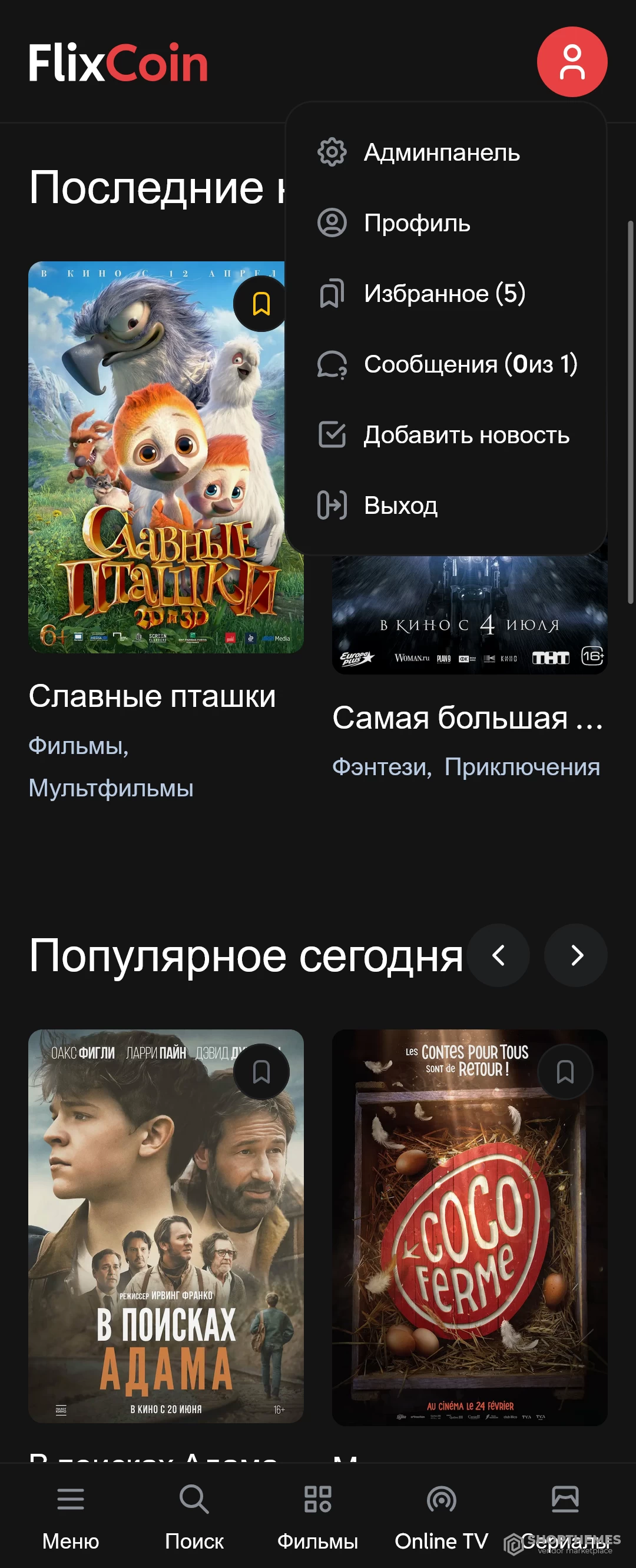Screen dimensions: 636x1568
Task: Bookmark the Coco Ferme poster
Action: pos(565,1072)
